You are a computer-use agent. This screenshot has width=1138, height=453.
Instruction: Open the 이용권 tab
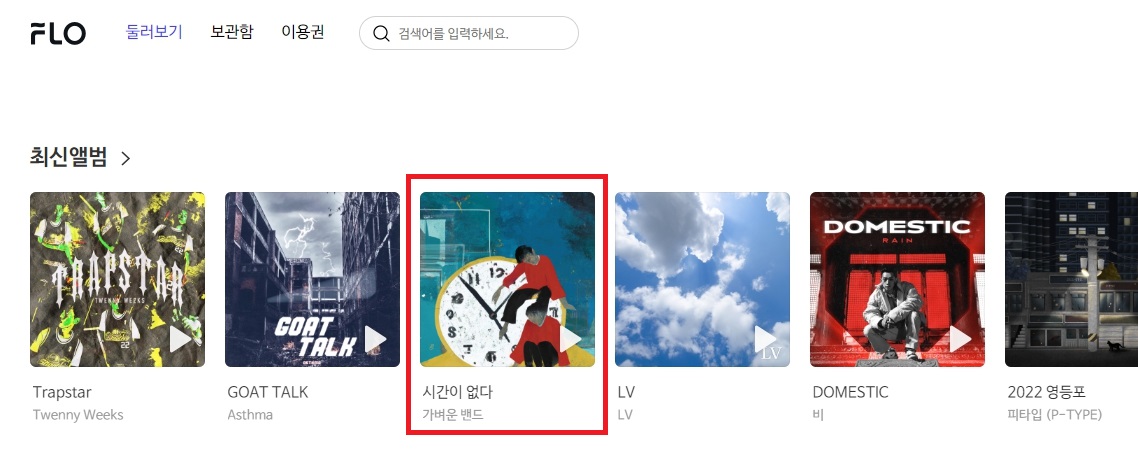(x=303, y=32)
